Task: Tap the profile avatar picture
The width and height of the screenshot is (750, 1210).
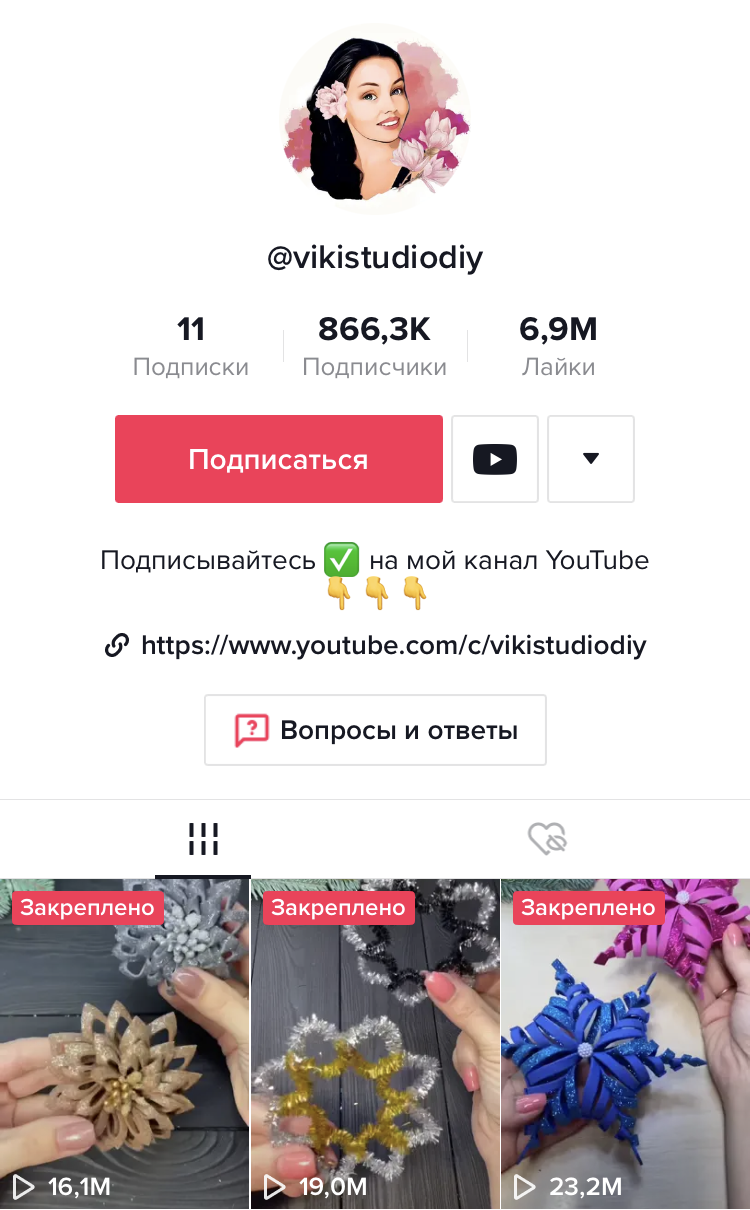Action: 375,119
